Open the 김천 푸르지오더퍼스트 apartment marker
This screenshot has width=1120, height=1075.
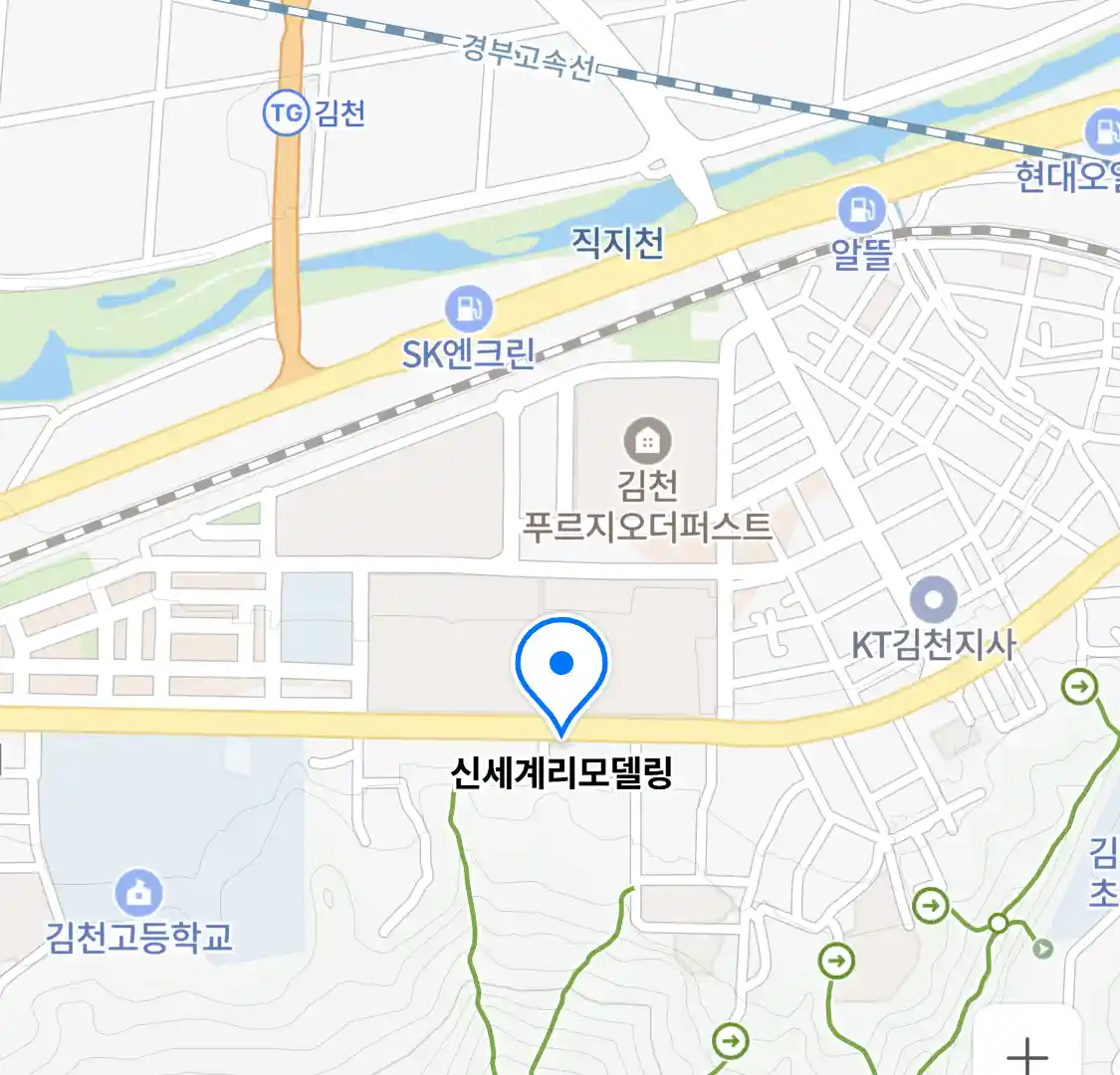[x=647, y=440]
